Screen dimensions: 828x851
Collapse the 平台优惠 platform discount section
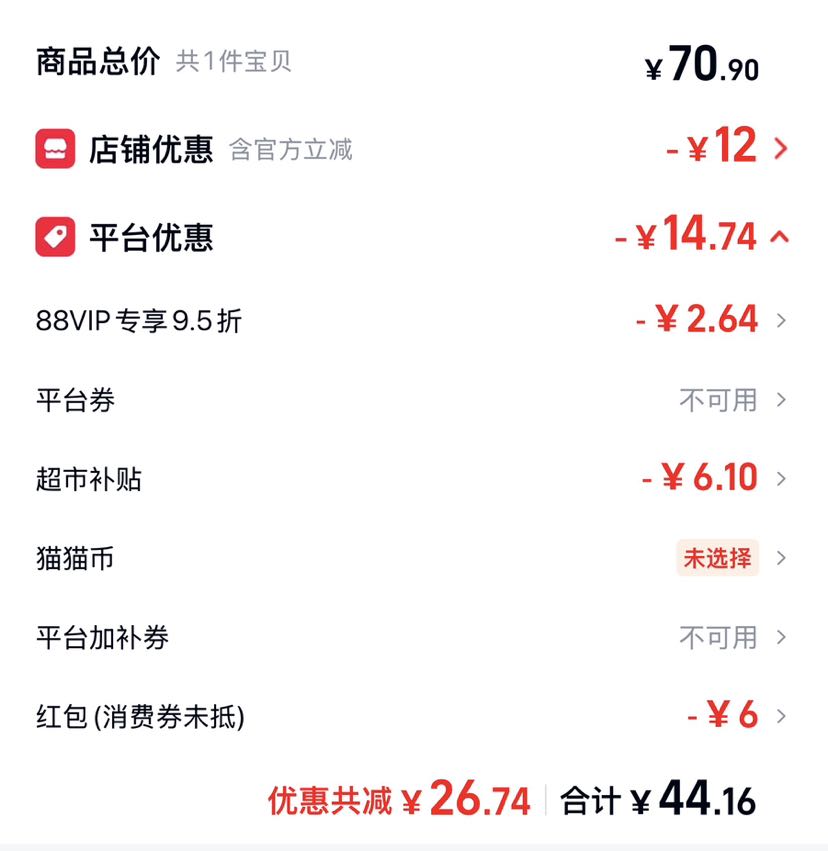pos(414,237)
